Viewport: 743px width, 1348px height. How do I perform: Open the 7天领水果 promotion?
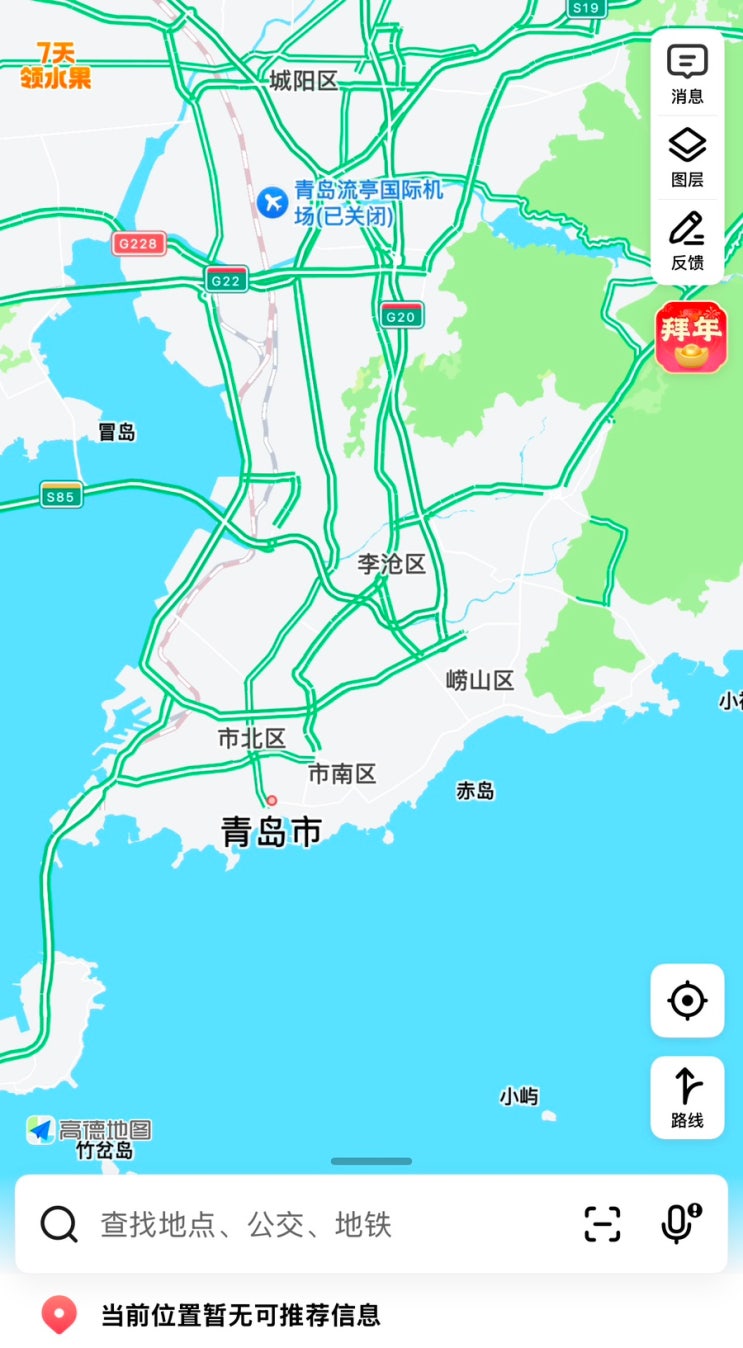(56, 66)
